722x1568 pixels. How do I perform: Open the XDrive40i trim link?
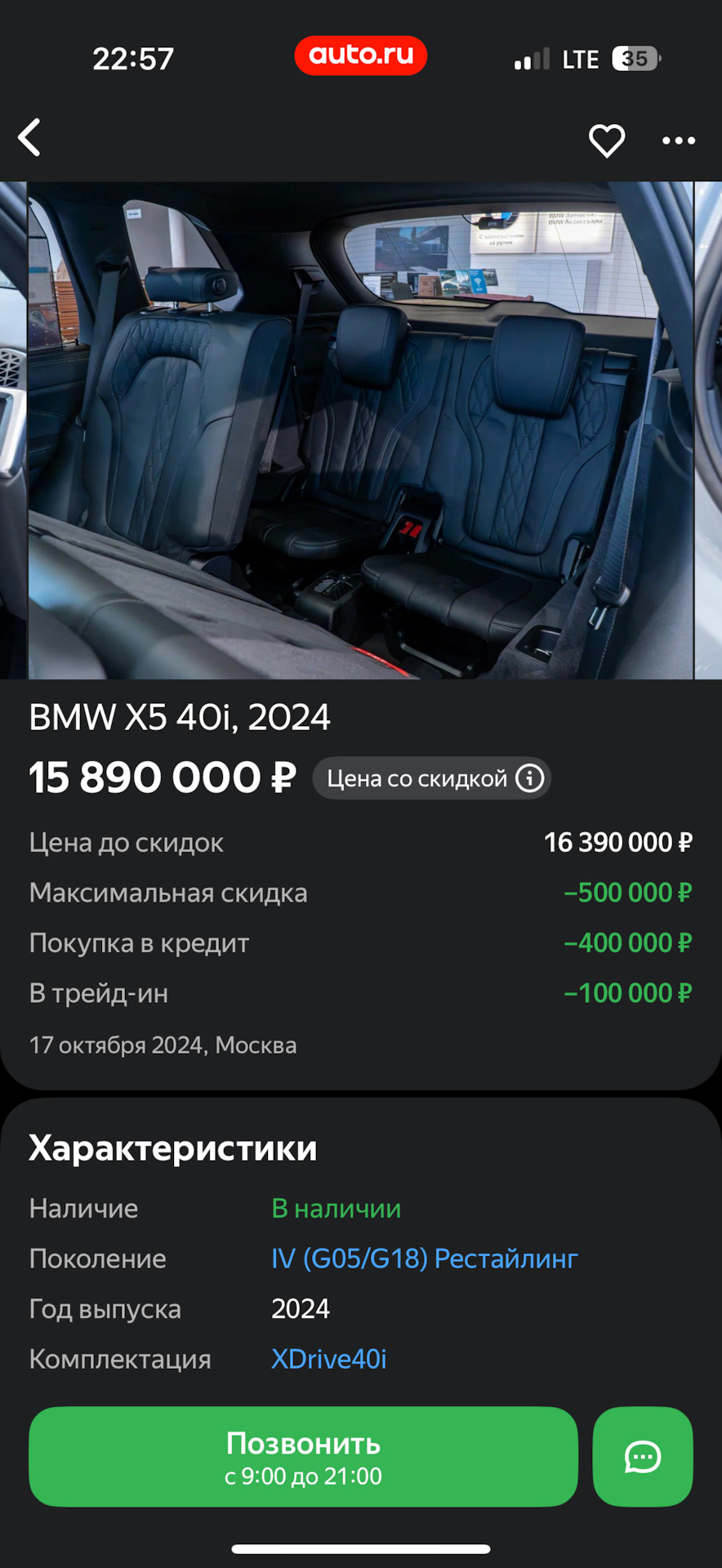click(328, 1359)
